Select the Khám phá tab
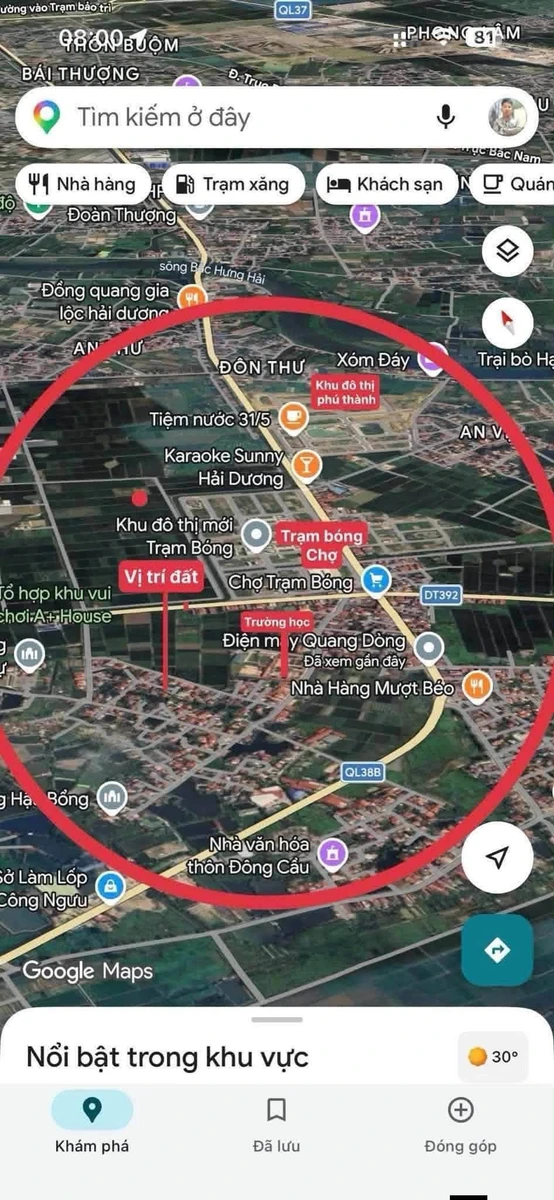The height and width of the screenshot is (1200, 554). click(92, 1124)
